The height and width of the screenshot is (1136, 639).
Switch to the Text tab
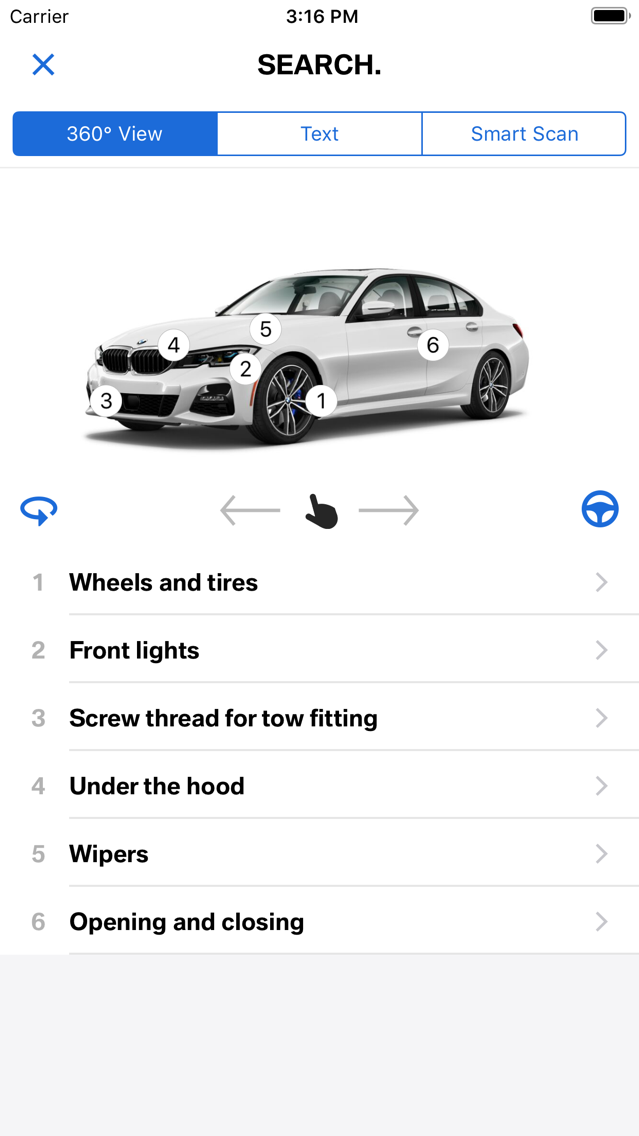(x=320, y=133)
